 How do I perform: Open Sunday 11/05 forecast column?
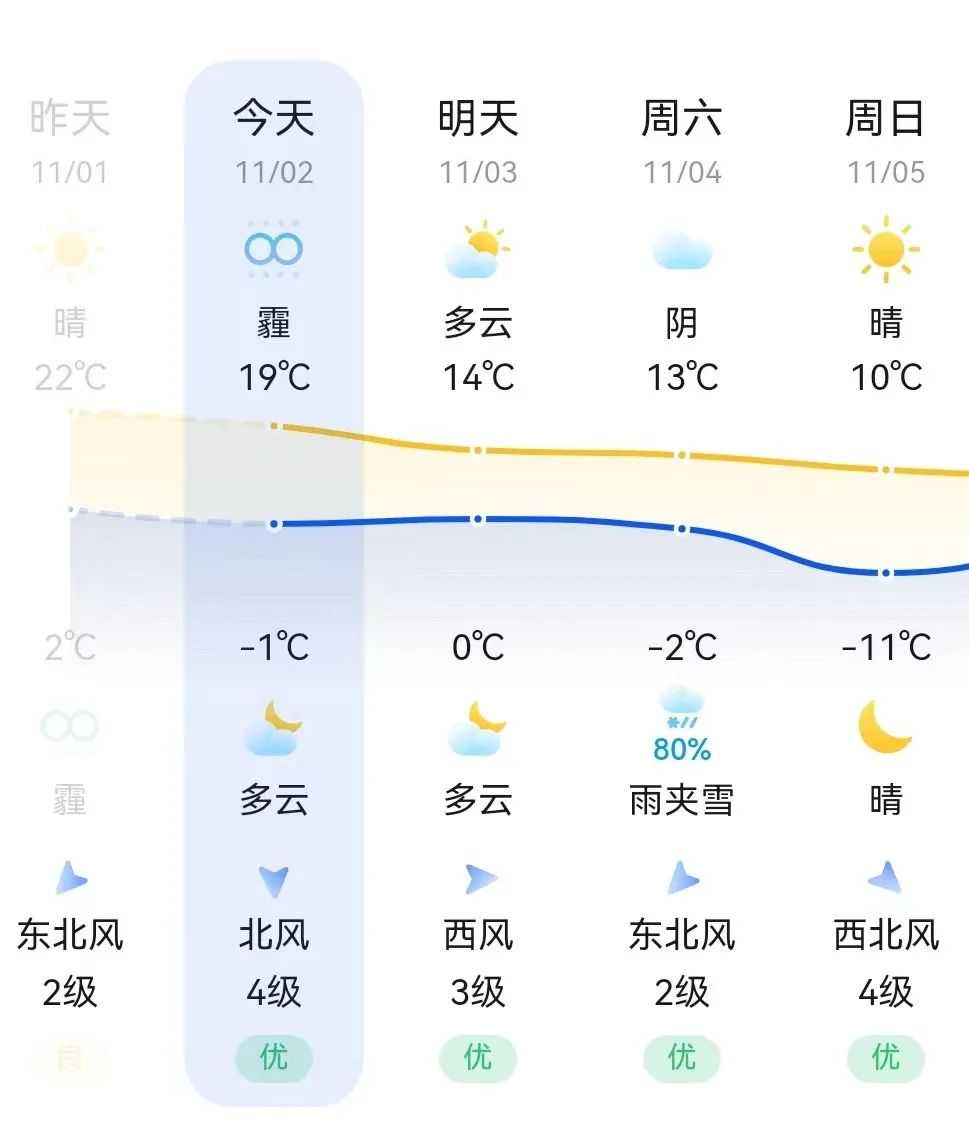[x=885, y=583]
